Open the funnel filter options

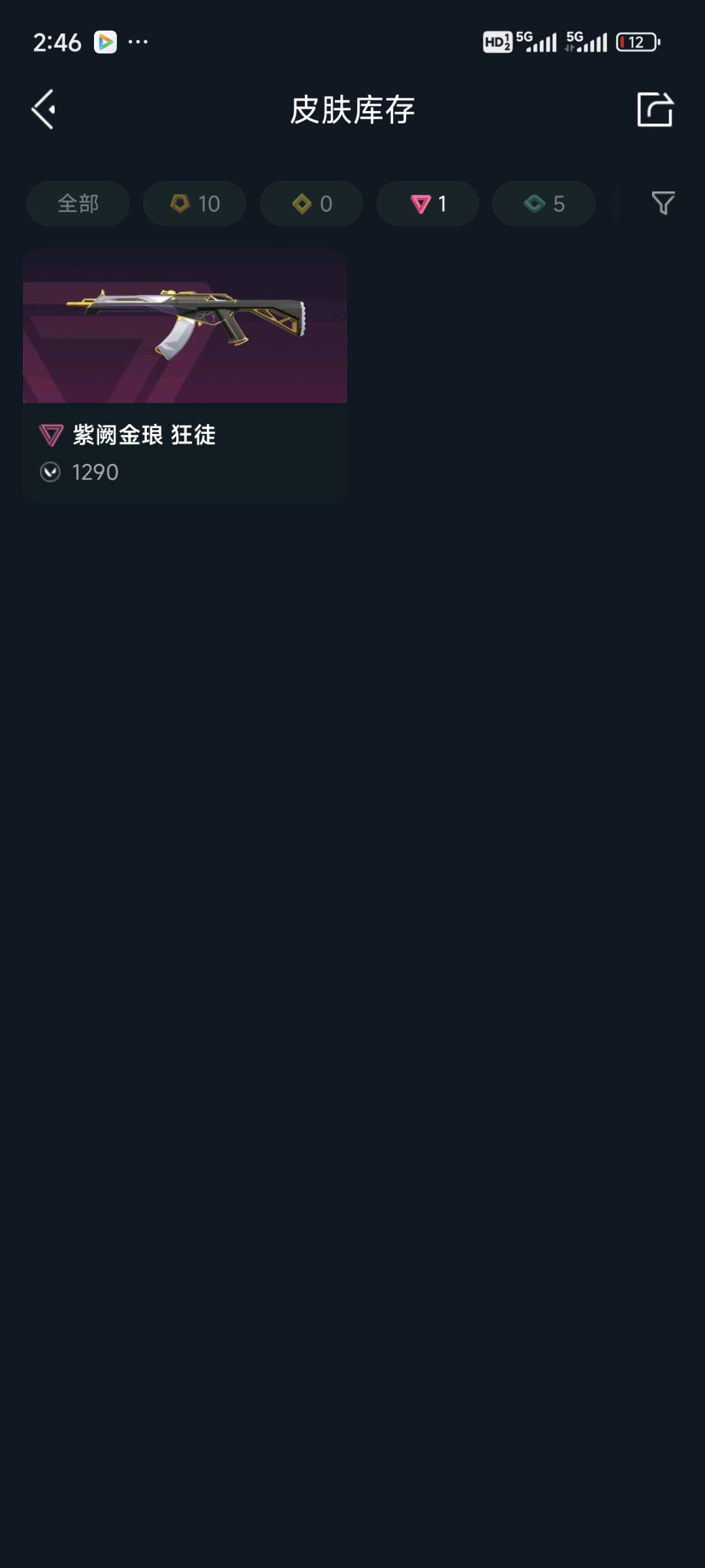point(663,204)
